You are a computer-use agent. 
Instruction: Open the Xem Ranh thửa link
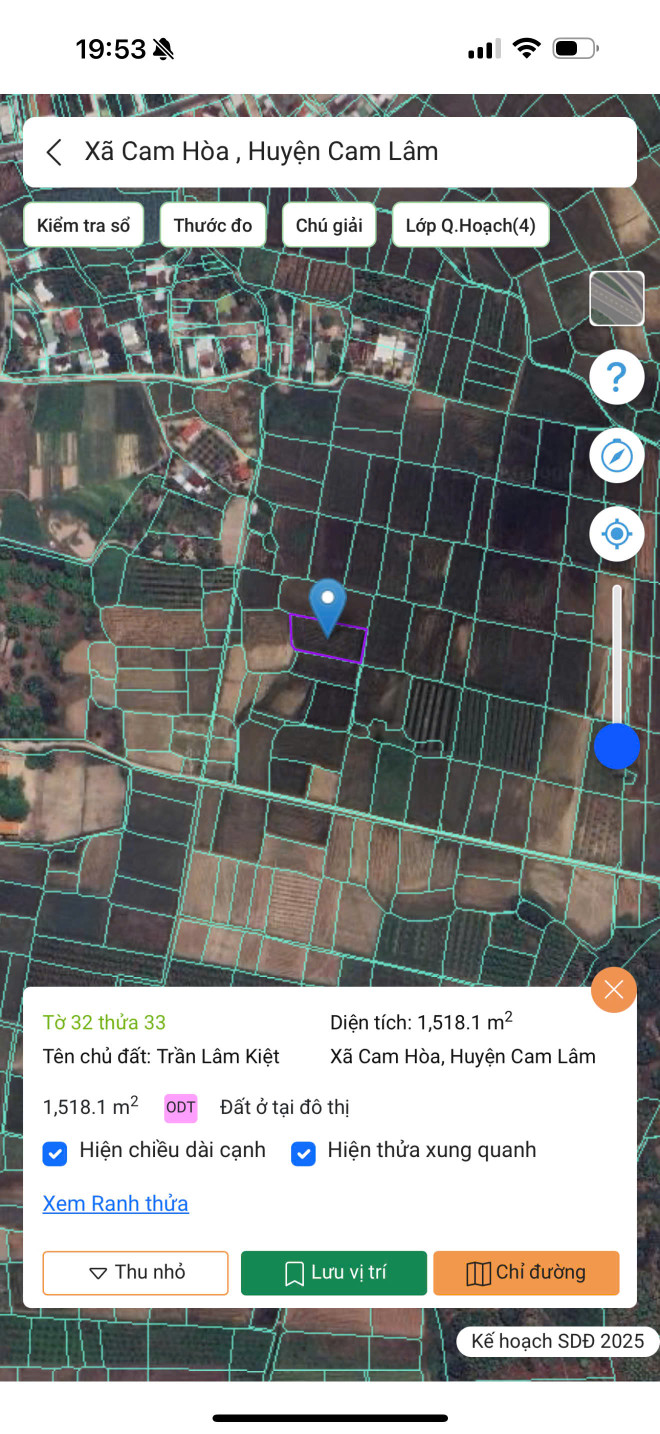116,1203
